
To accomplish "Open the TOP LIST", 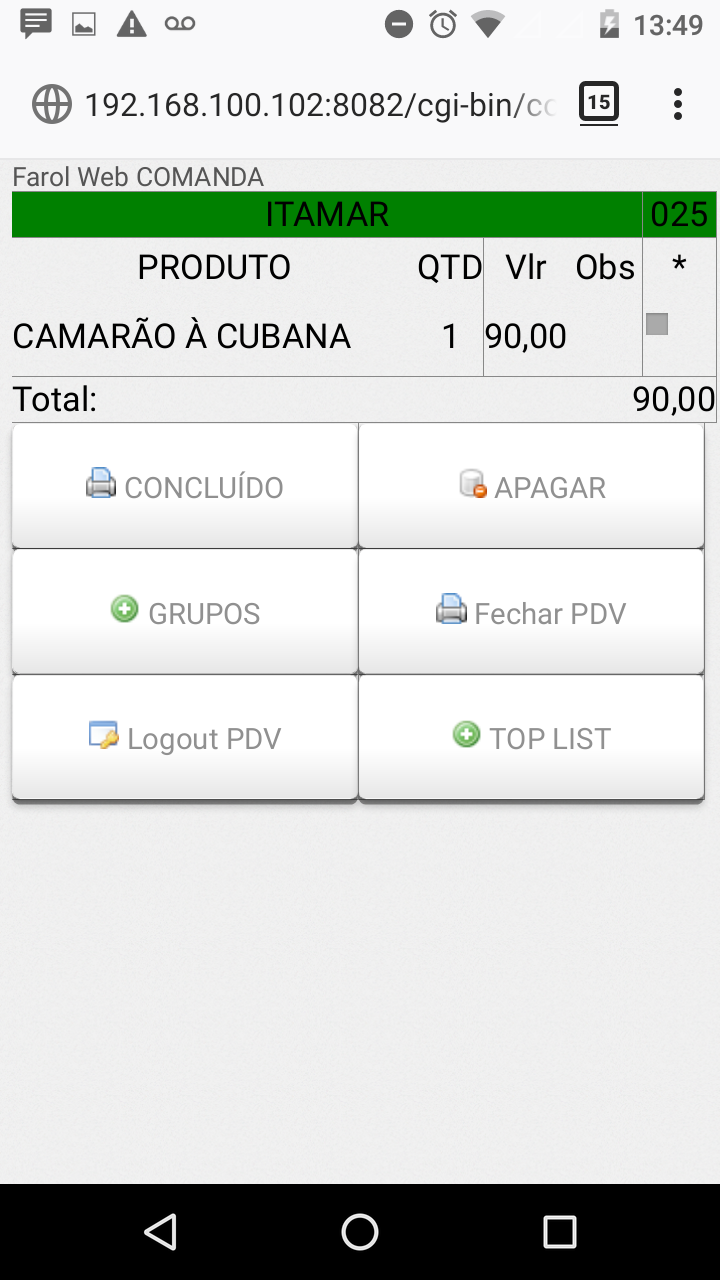I will 531,738.
